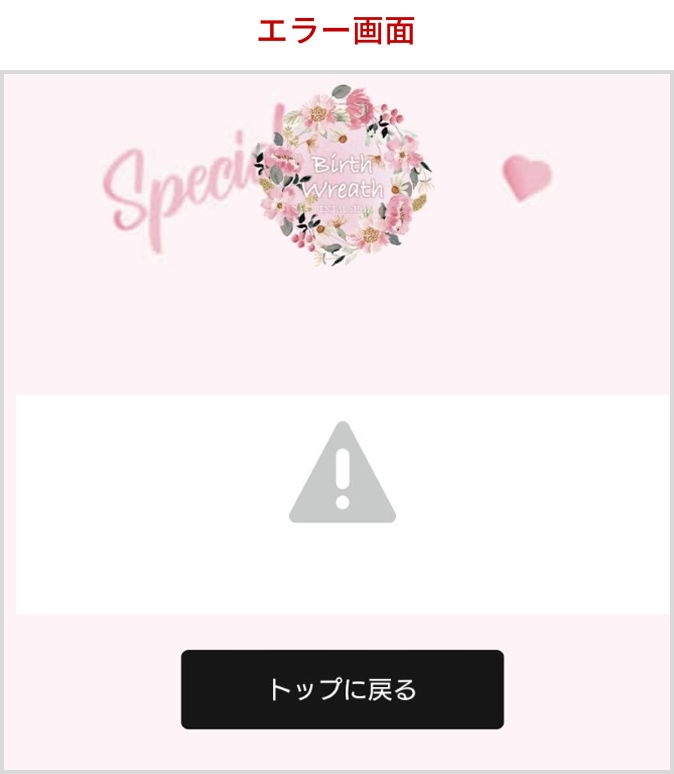Image resolution: width=674 pixels, height=774 pixels.
Task: Tap the トップに戻る button
Action: tap(342, 689)
